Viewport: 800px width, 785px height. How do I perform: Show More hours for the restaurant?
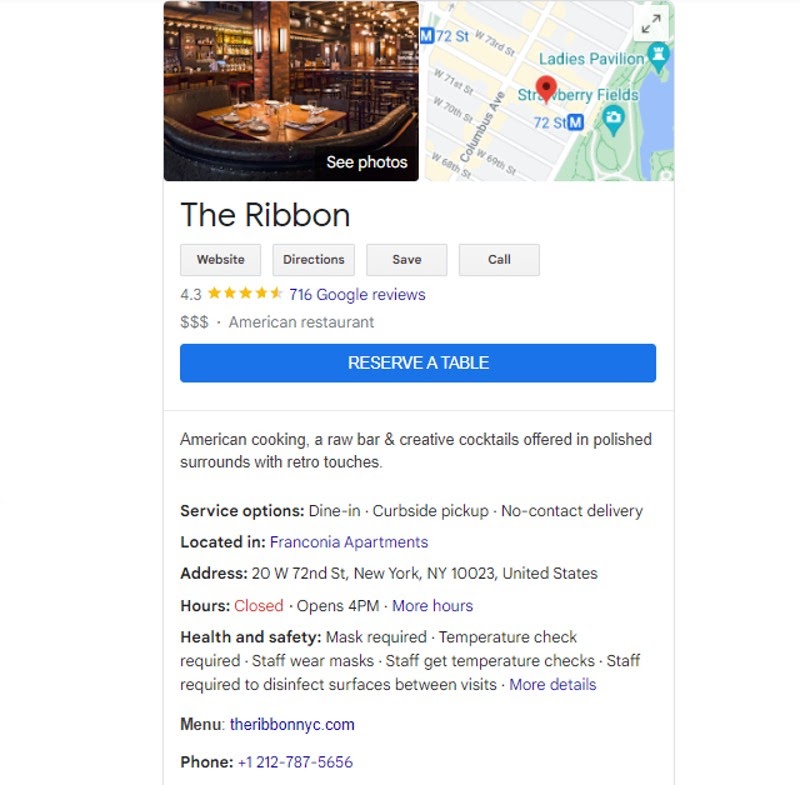[432, 606]
